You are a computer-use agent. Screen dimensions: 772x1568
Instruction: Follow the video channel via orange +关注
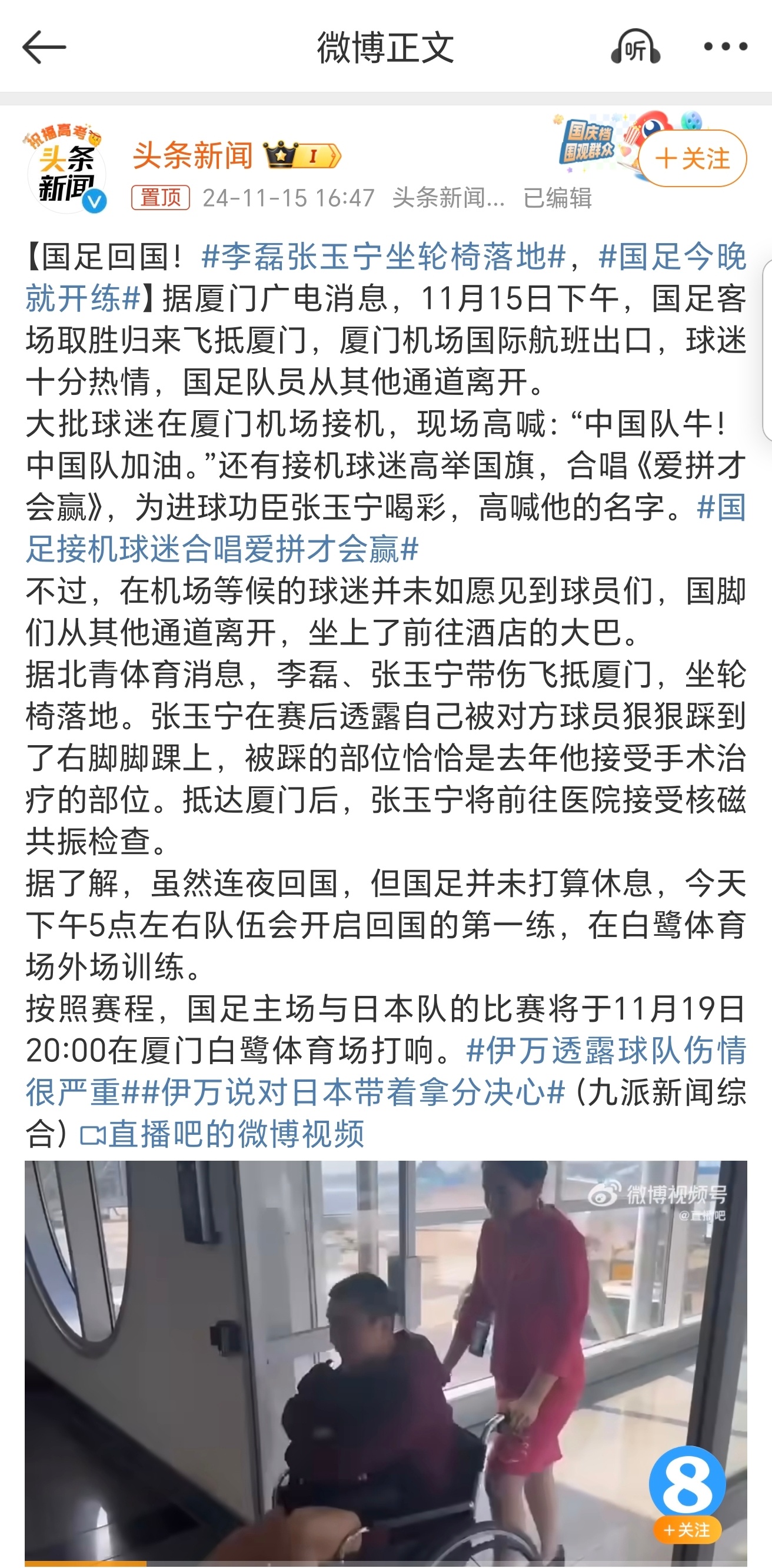pos(687,1530)
